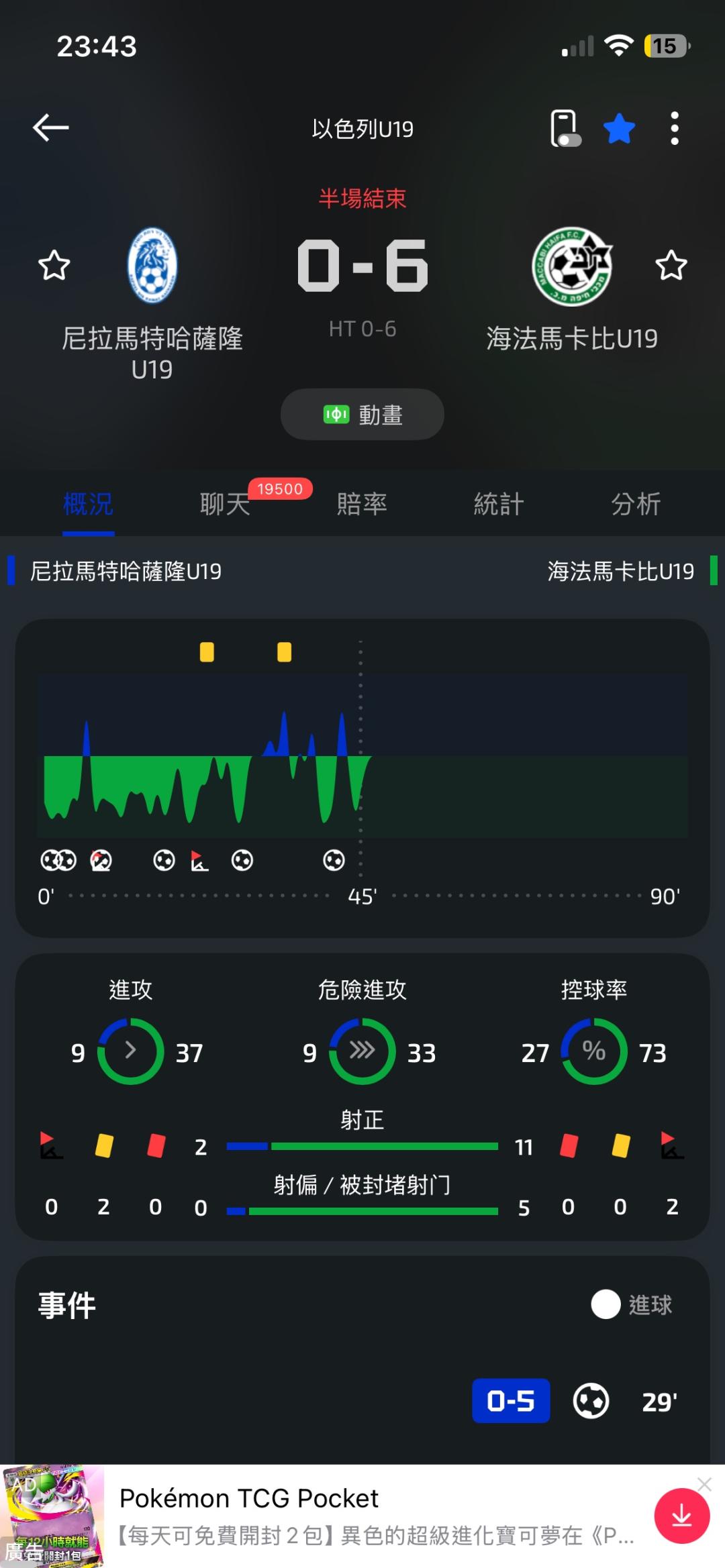
Task: Switch to the 賠率 tab
Action: click(362, 504)
